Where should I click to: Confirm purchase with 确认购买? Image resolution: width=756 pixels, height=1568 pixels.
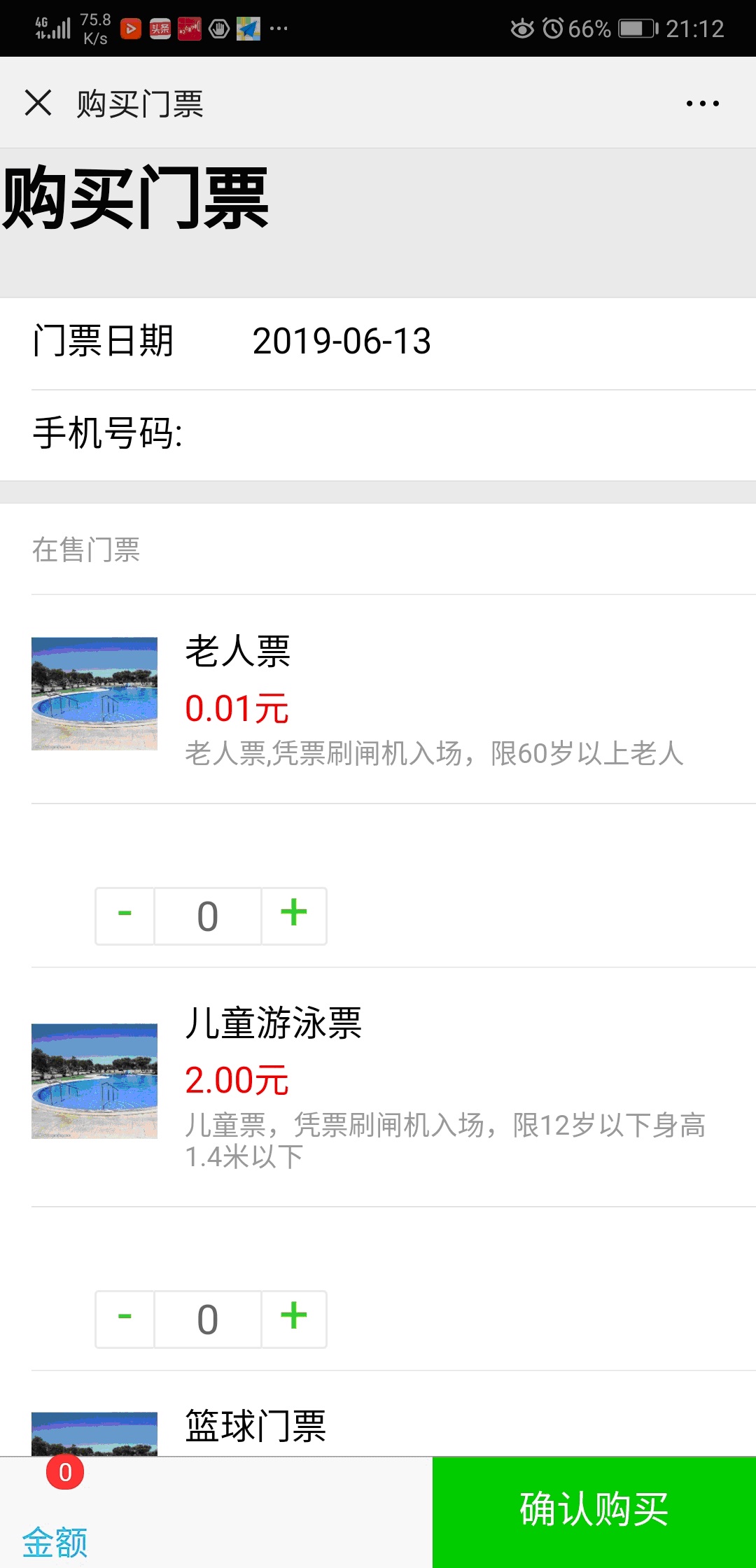(594, 1511)
